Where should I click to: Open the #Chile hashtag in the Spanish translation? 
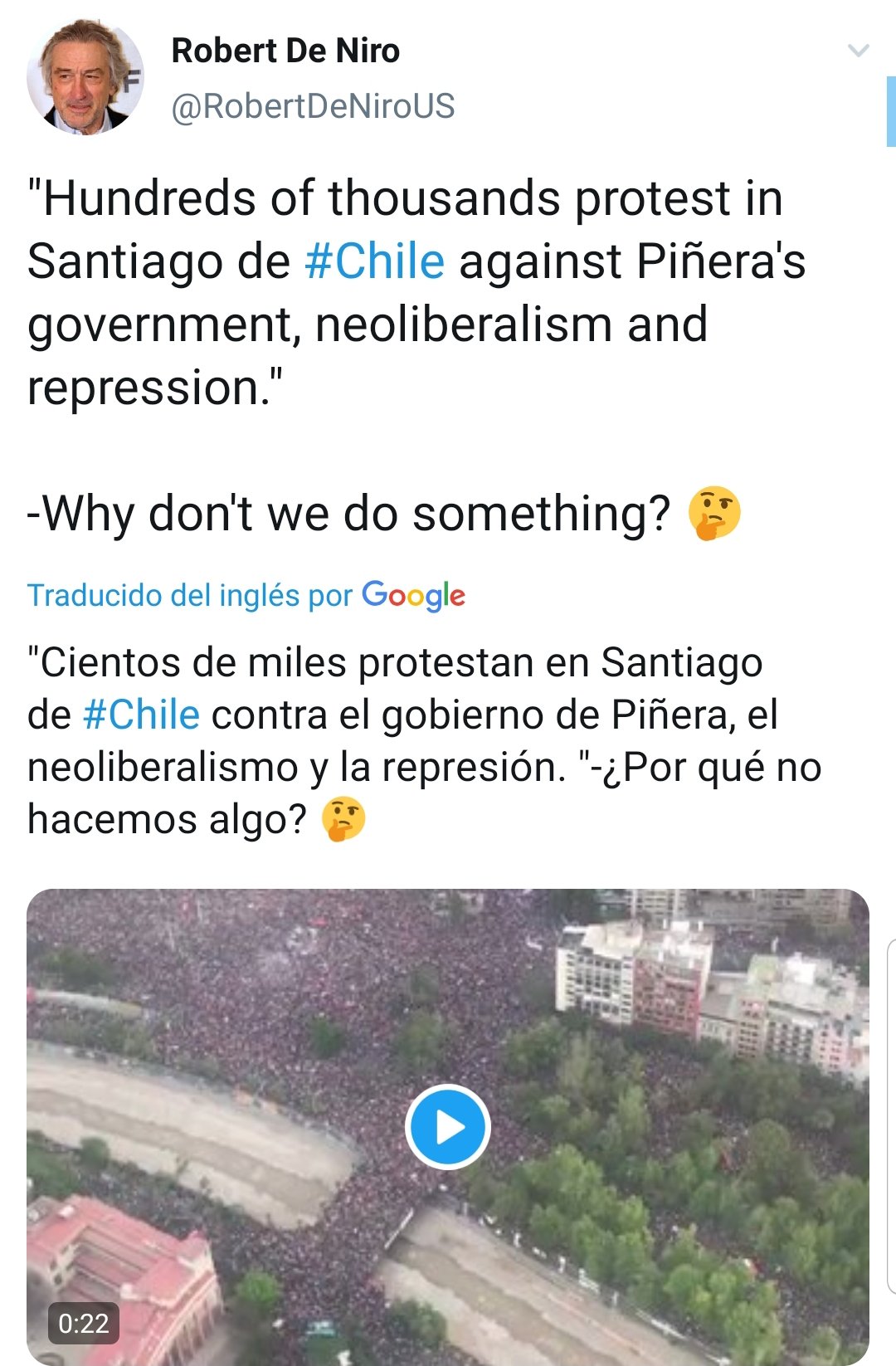(x=143, y=712)
